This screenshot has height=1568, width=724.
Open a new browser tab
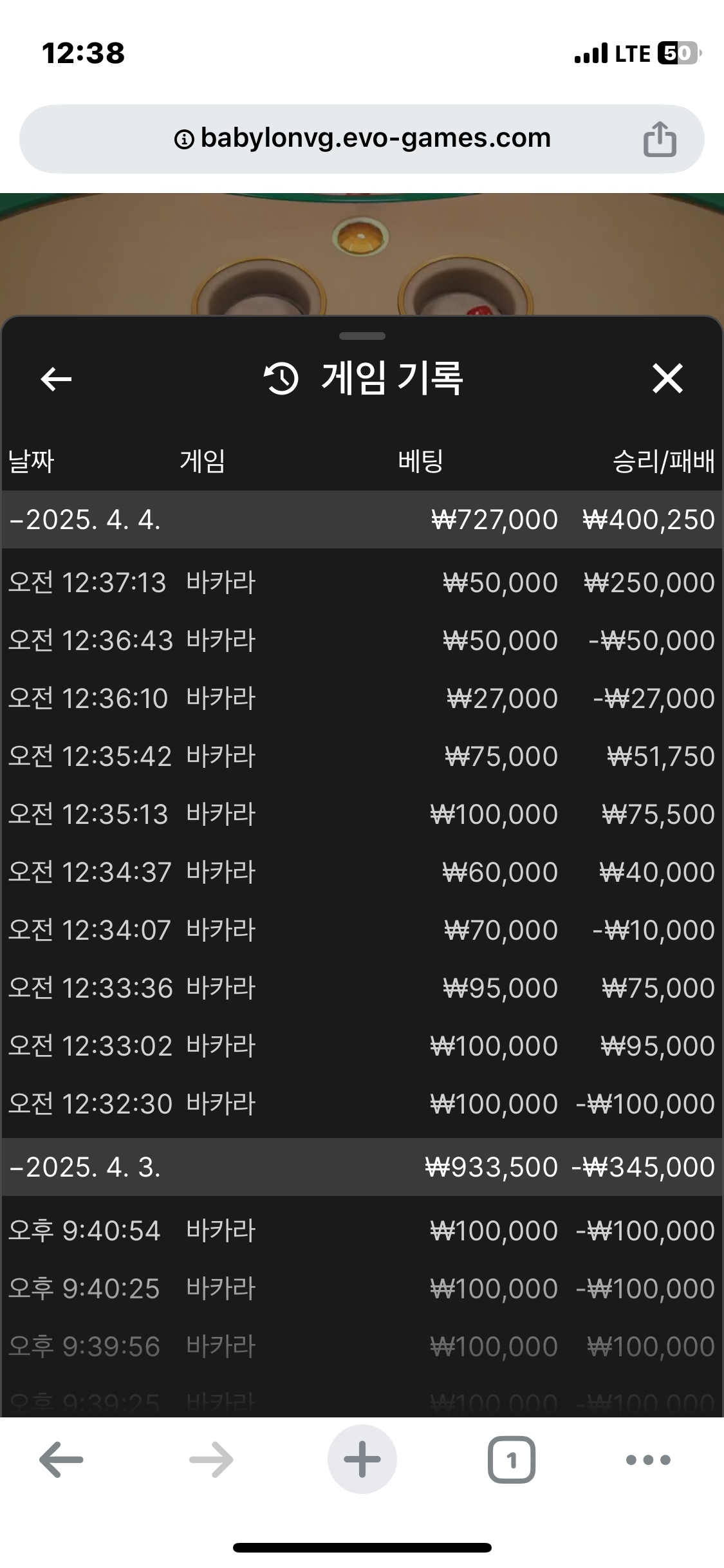tap(362, 1459)
